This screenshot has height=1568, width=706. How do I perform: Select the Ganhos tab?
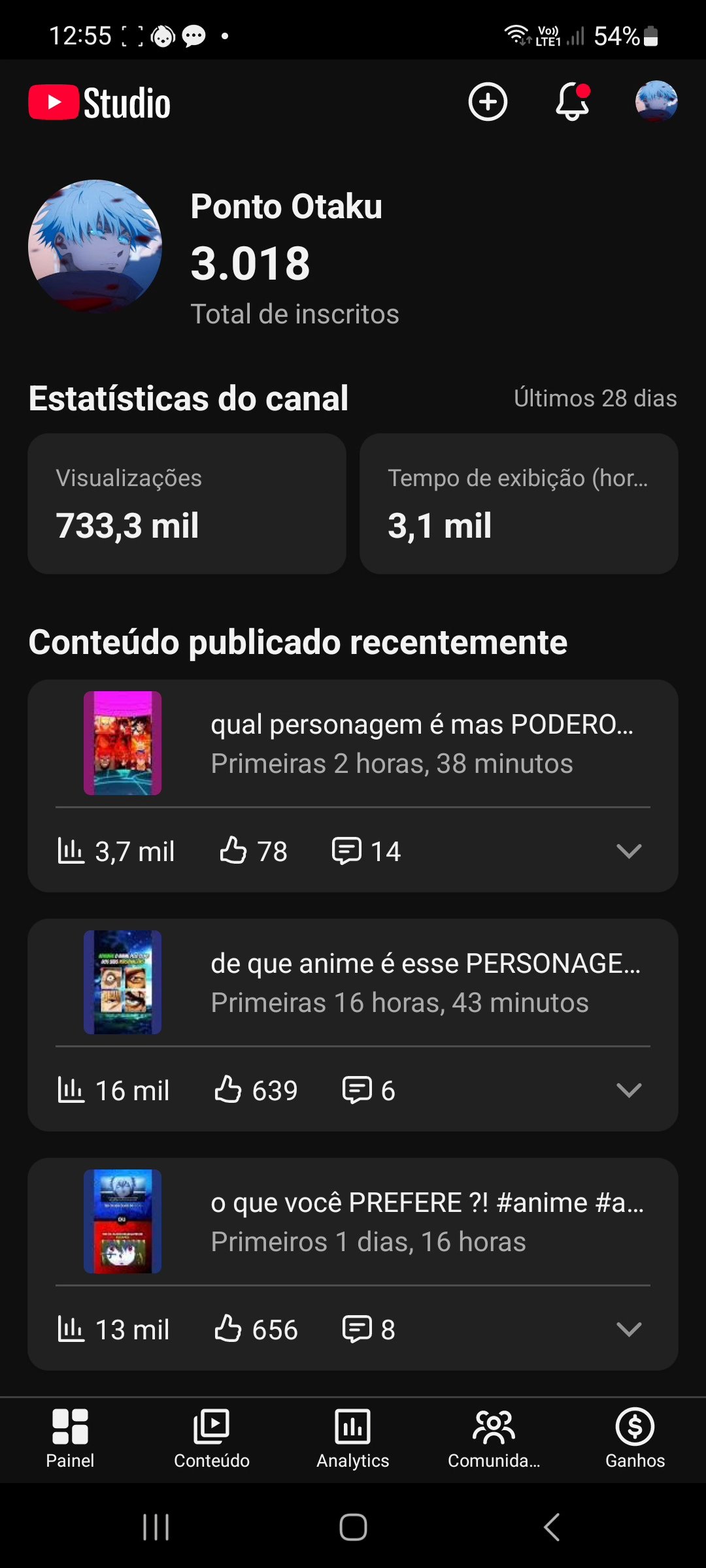635,1439
